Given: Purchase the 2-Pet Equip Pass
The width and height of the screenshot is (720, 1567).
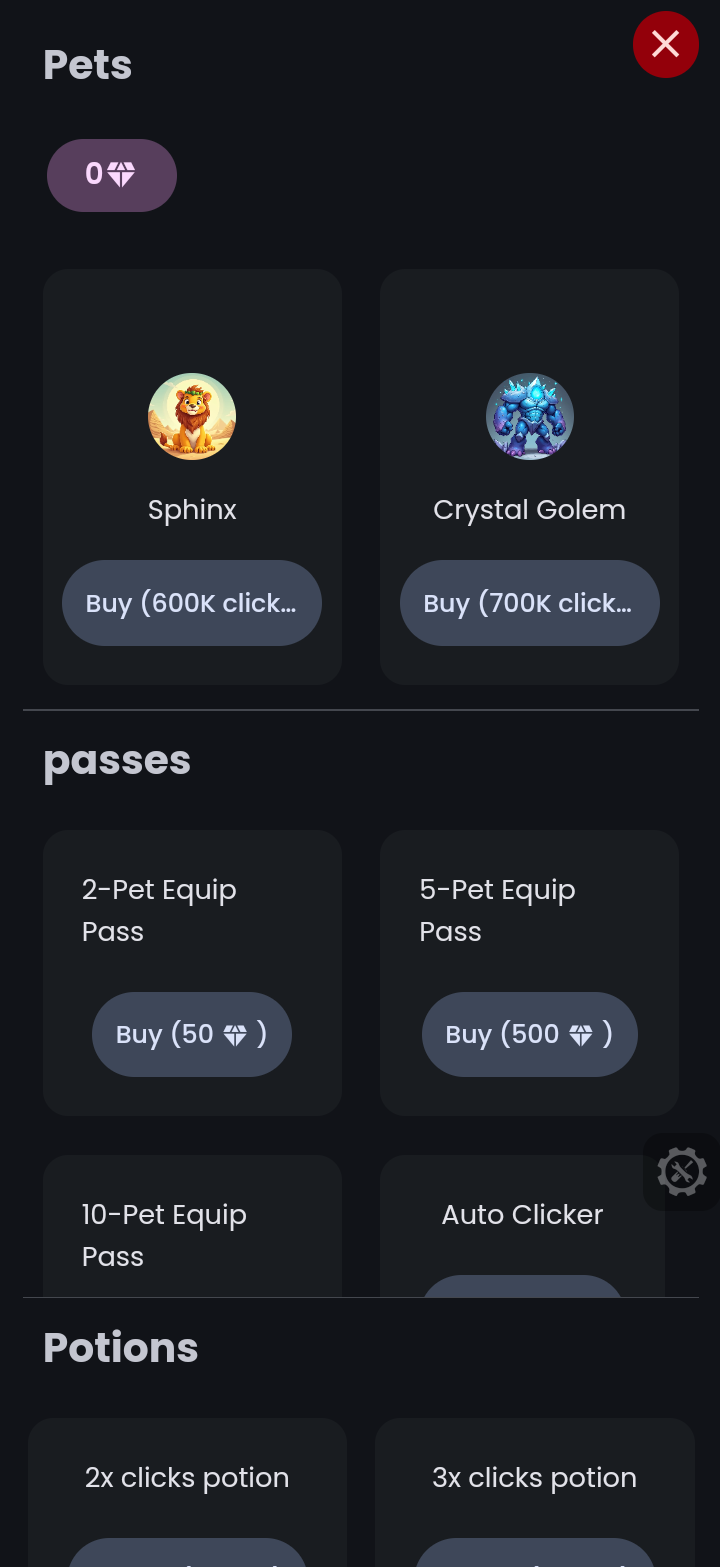Looking at the screenshot, I should pos(192,1034).
